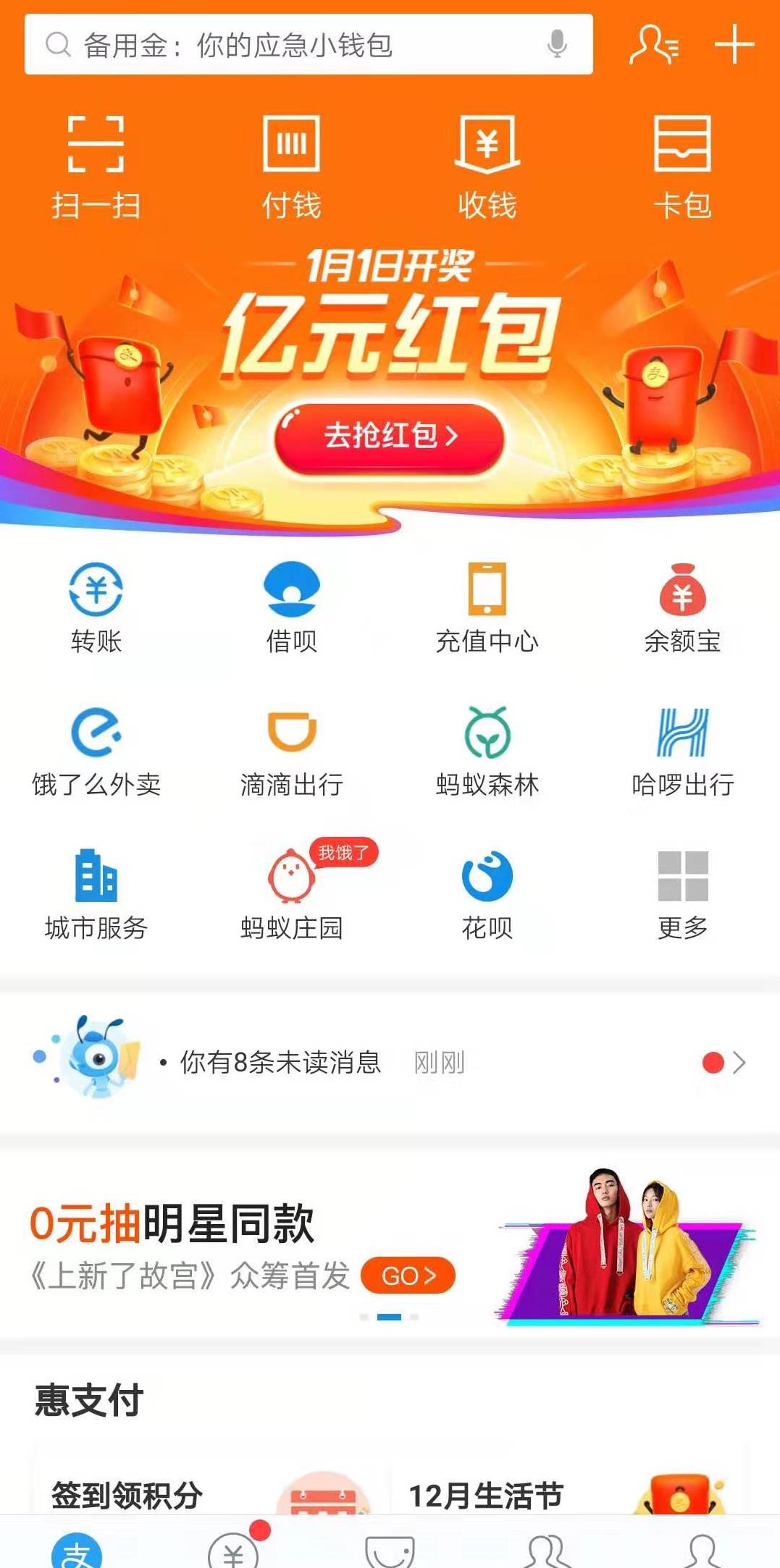Screen dimensions: 780x1568
Task: Show 更多 apps
Action: coord(682,895)
